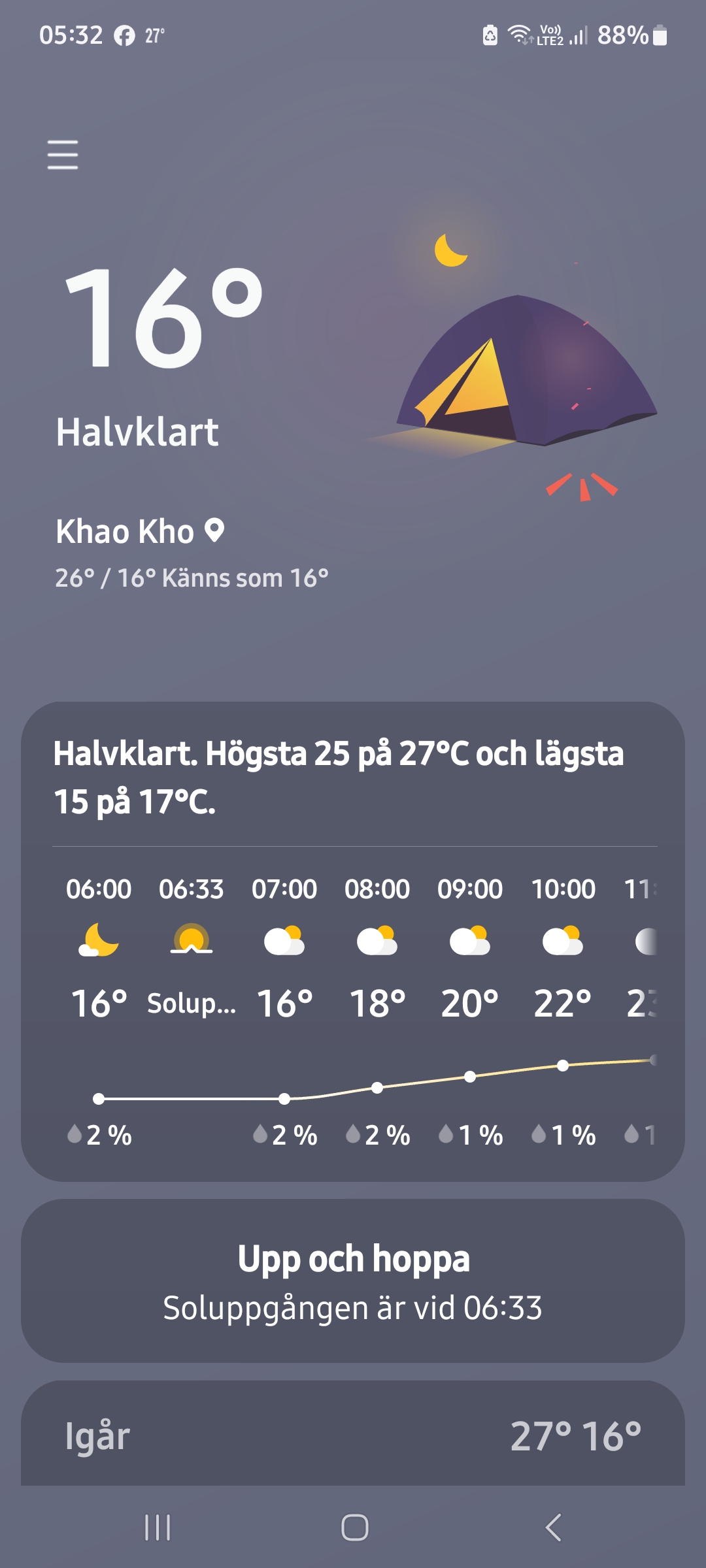Go to the system home screen
The width and height of the screenshot is (706, 1568).
click(354, 1527)
